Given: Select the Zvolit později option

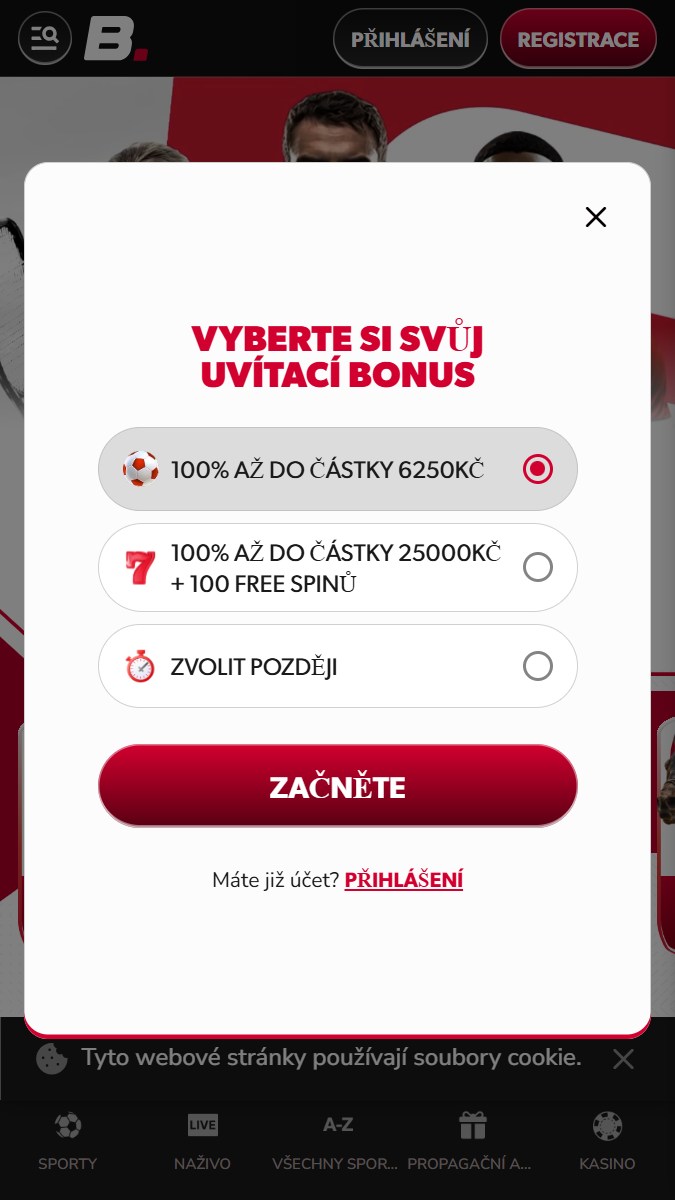Looking at the screenshot, I should (x=338, y=666).
